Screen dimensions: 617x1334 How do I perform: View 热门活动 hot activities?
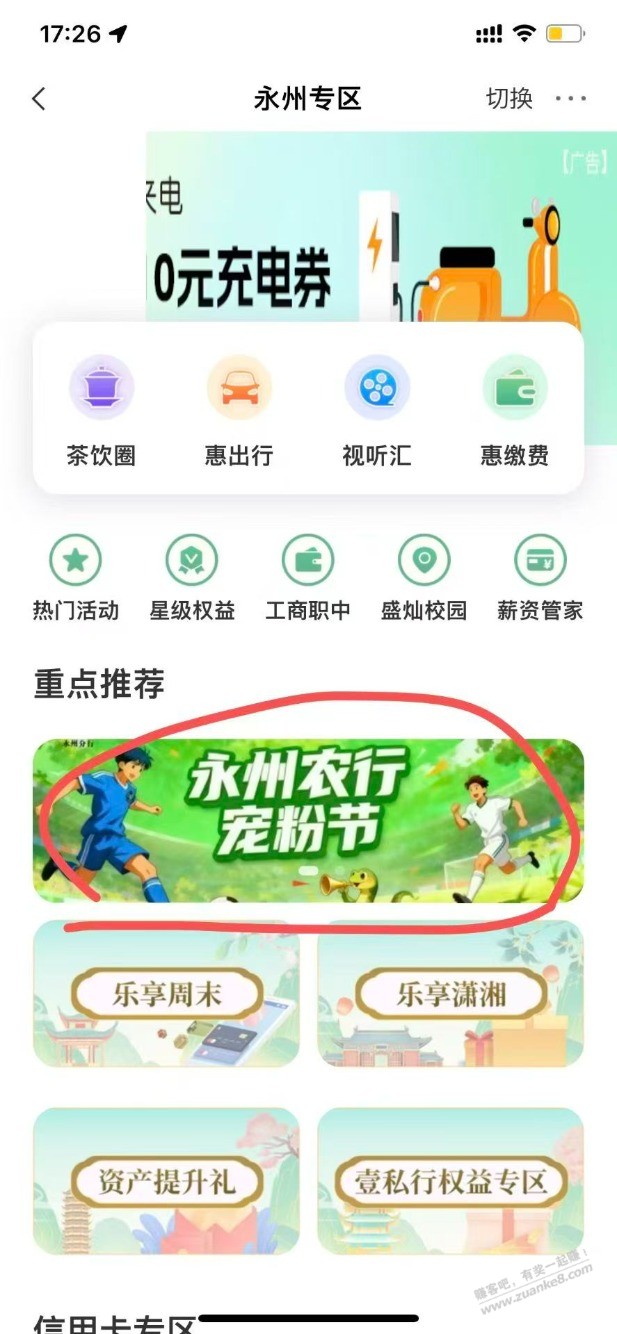tap(76, 577)
